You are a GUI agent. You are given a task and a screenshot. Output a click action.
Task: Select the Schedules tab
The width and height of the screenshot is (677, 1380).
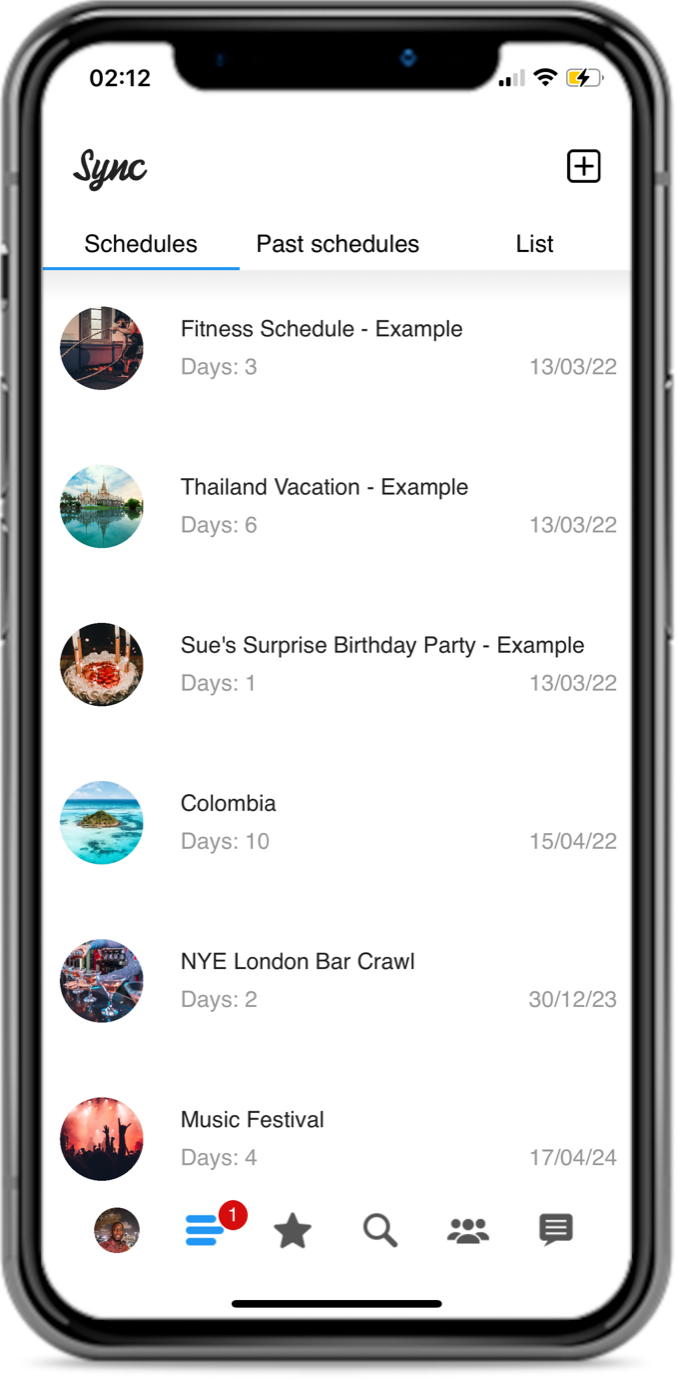[141, 244]
